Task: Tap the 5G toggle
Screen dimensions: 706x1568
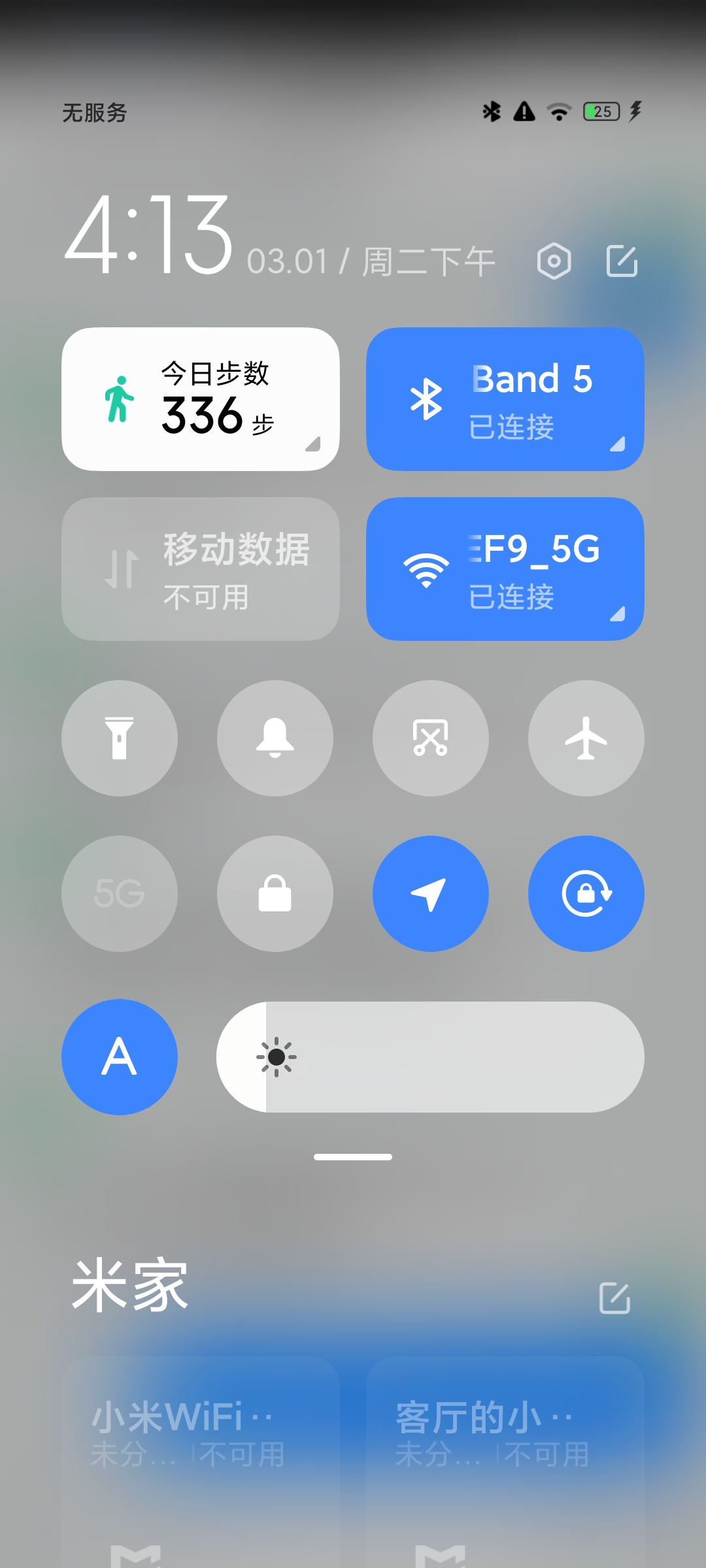Action: (120, 894)
